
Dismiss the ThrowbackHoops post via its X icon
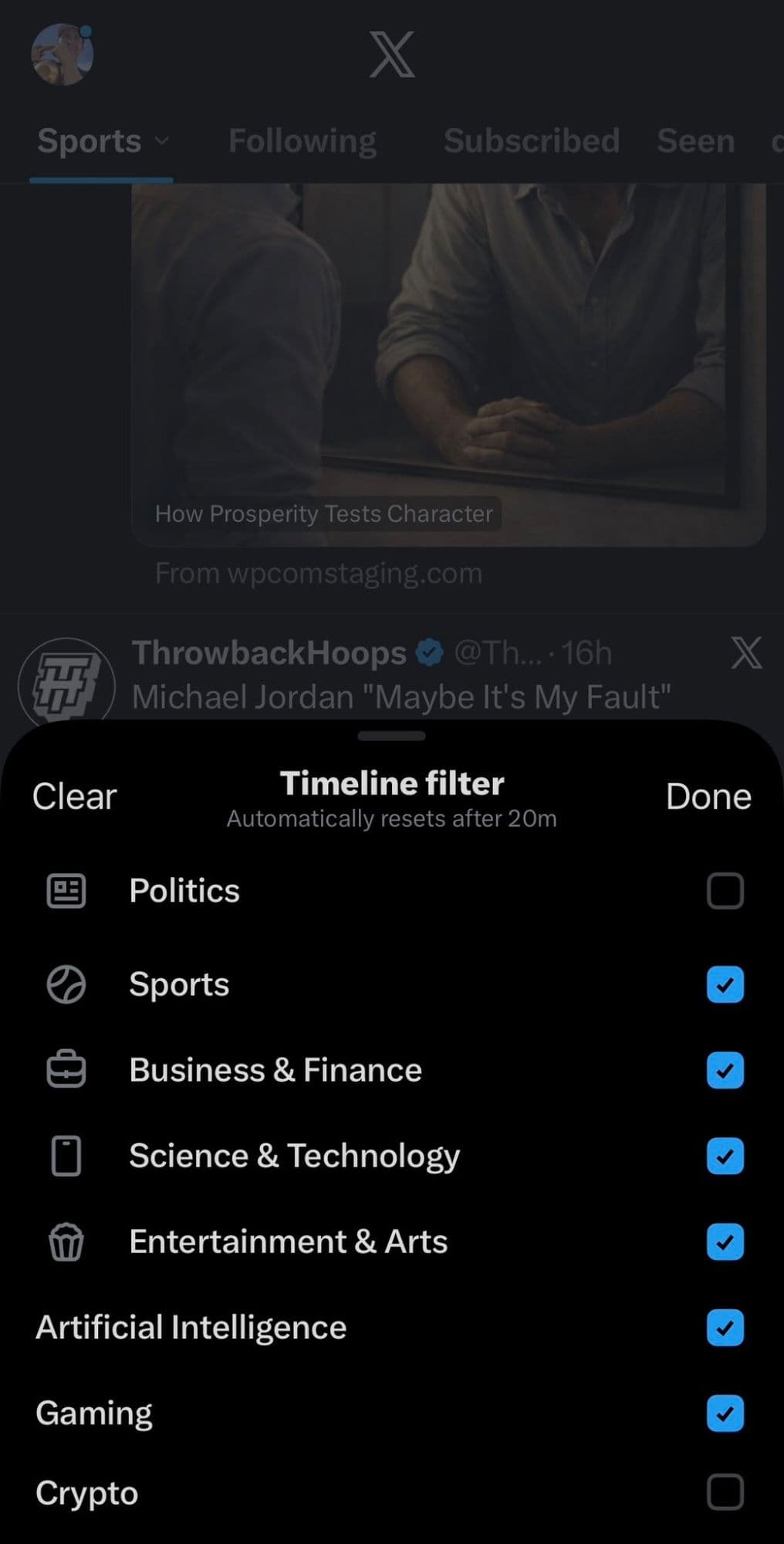[745, 653]
